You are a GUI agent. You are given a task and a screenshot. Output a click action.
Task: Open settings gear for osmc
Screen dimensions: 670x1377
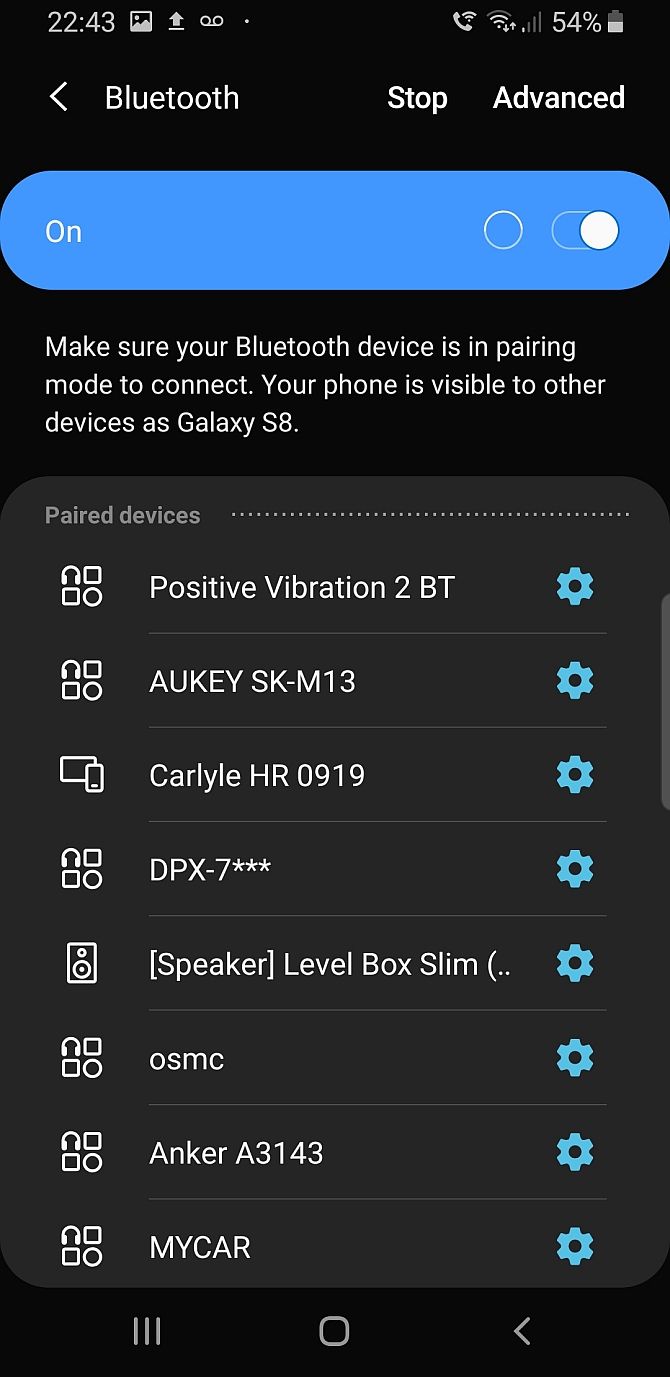pos(575,1058)
